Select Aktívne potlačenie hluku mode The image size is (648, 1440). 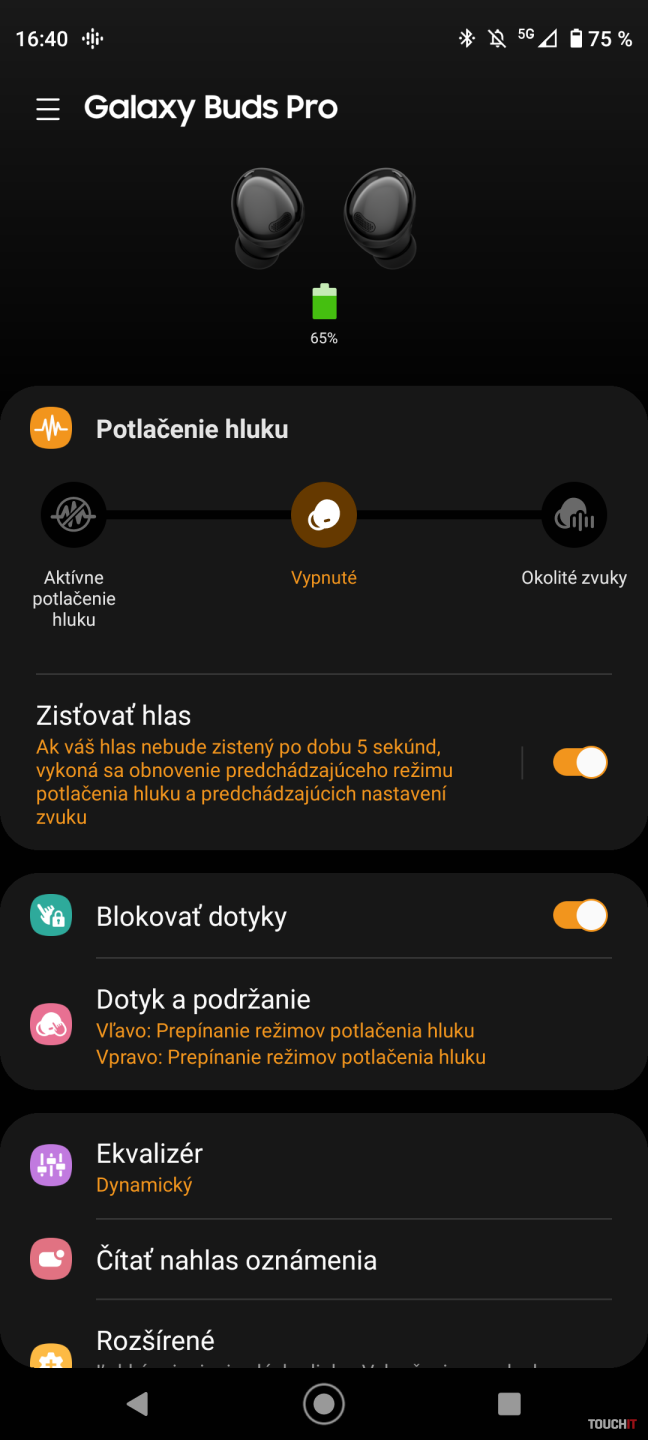tap(74, 515)
